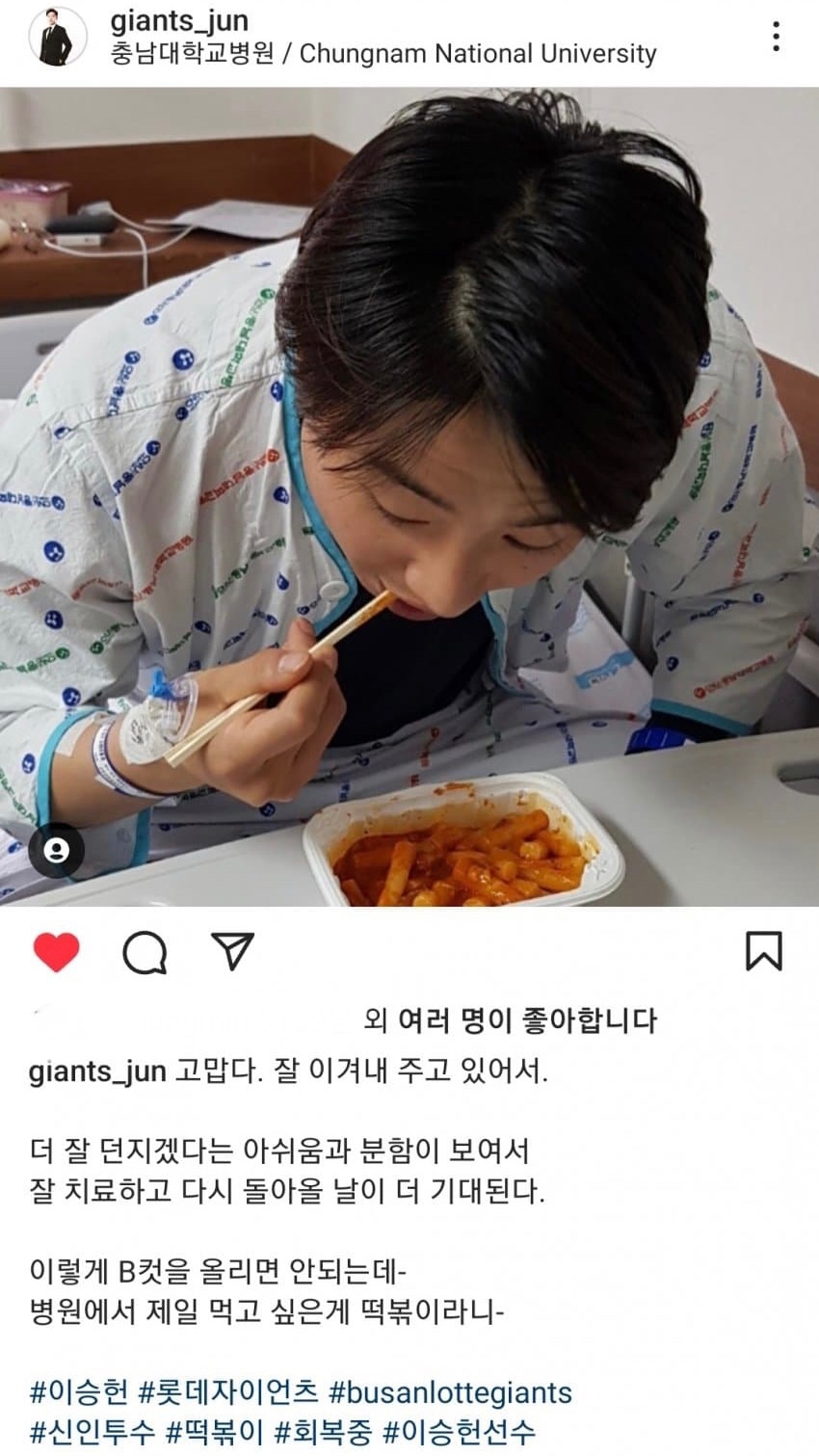Open hashtag #신인투수

pyautogui.click(x=92, y=1432)
